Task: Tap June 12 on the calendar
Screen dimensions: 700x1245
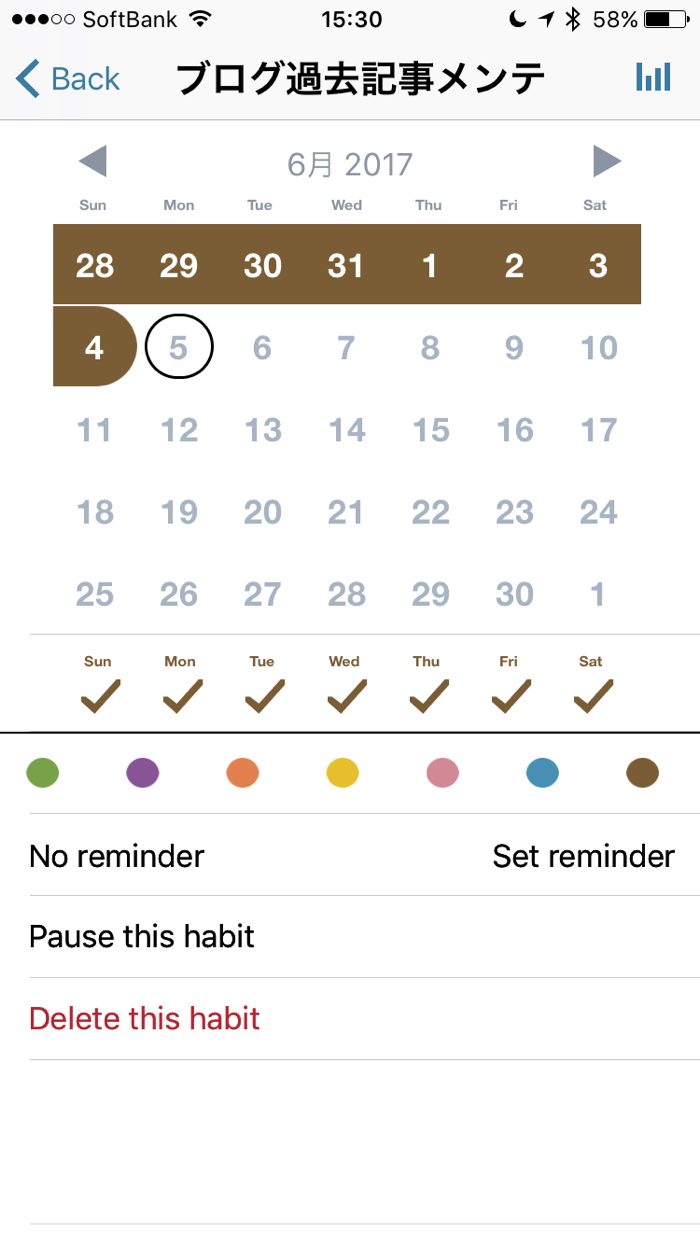Action: (179, 430)
